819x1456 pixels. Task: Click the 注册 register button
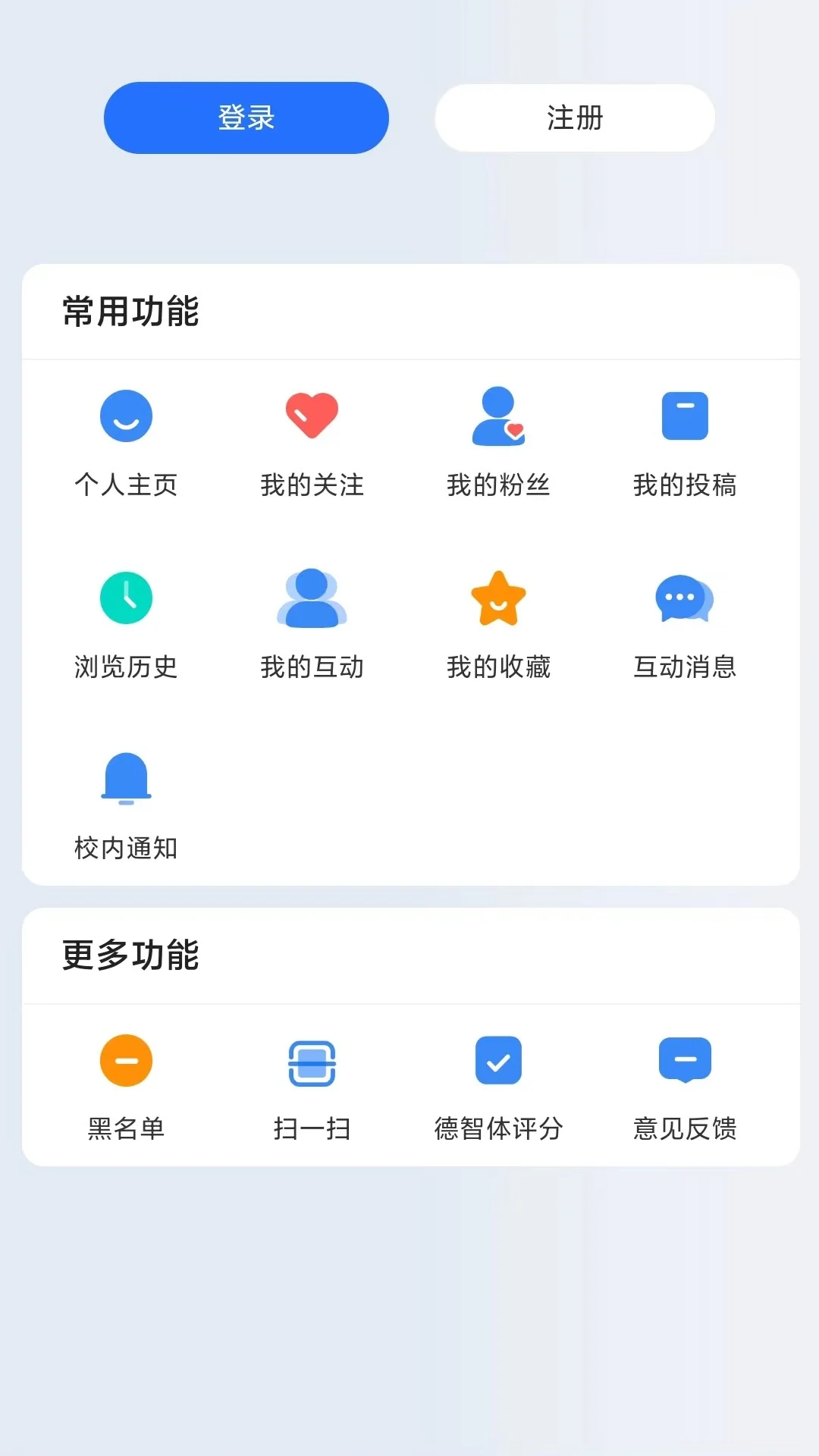pos(573,118)
